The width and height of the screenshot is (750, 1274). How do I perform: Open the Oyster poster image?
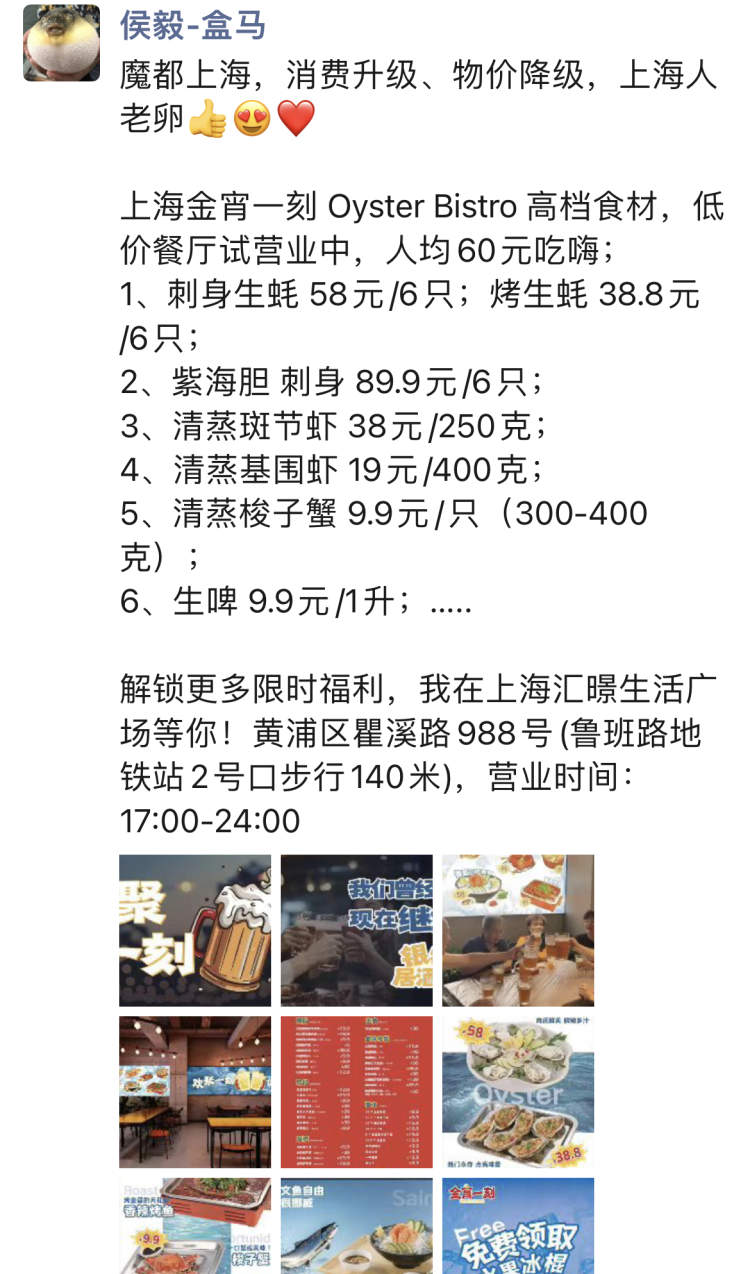(518, 1092)
